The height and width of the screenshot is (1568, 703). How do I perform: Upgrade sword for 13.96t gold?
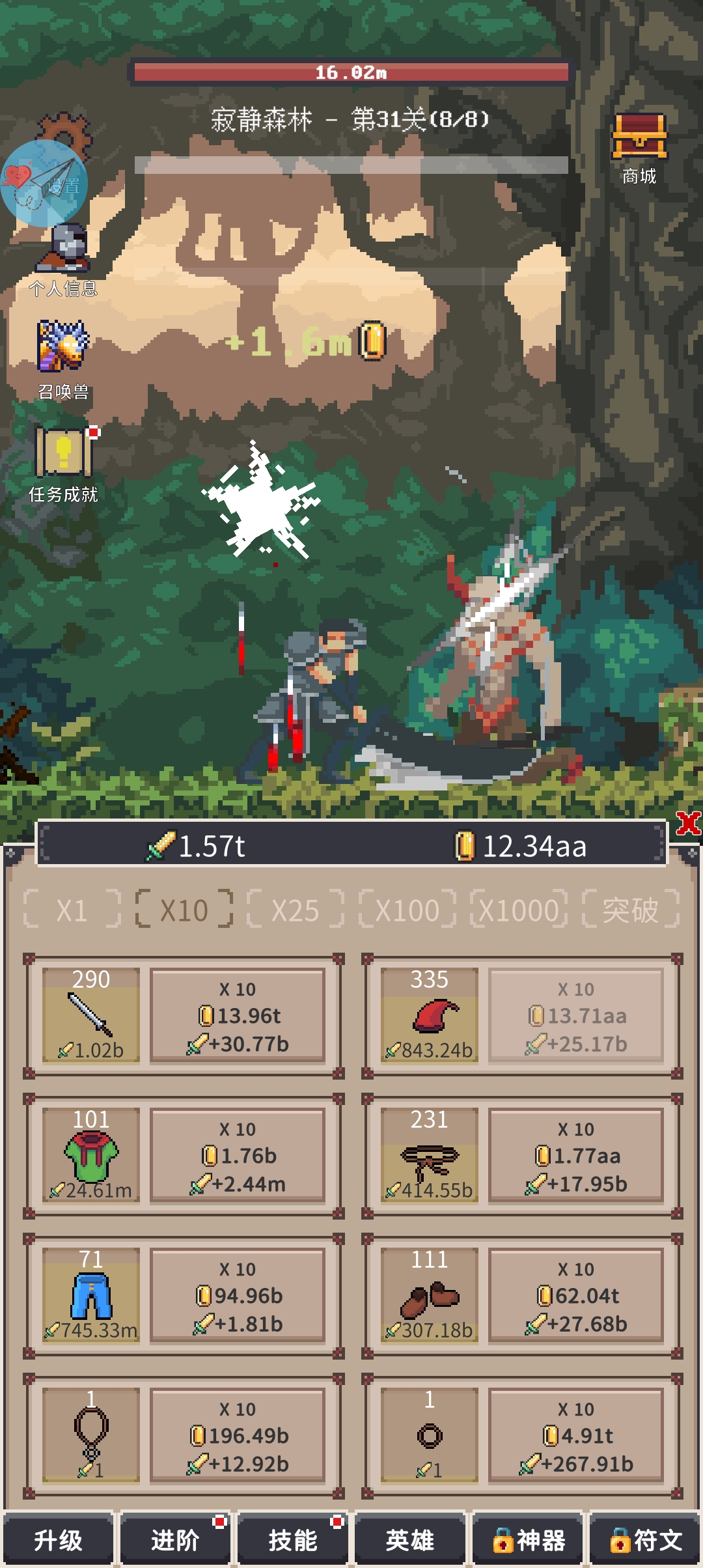(x=238, y=1016)
